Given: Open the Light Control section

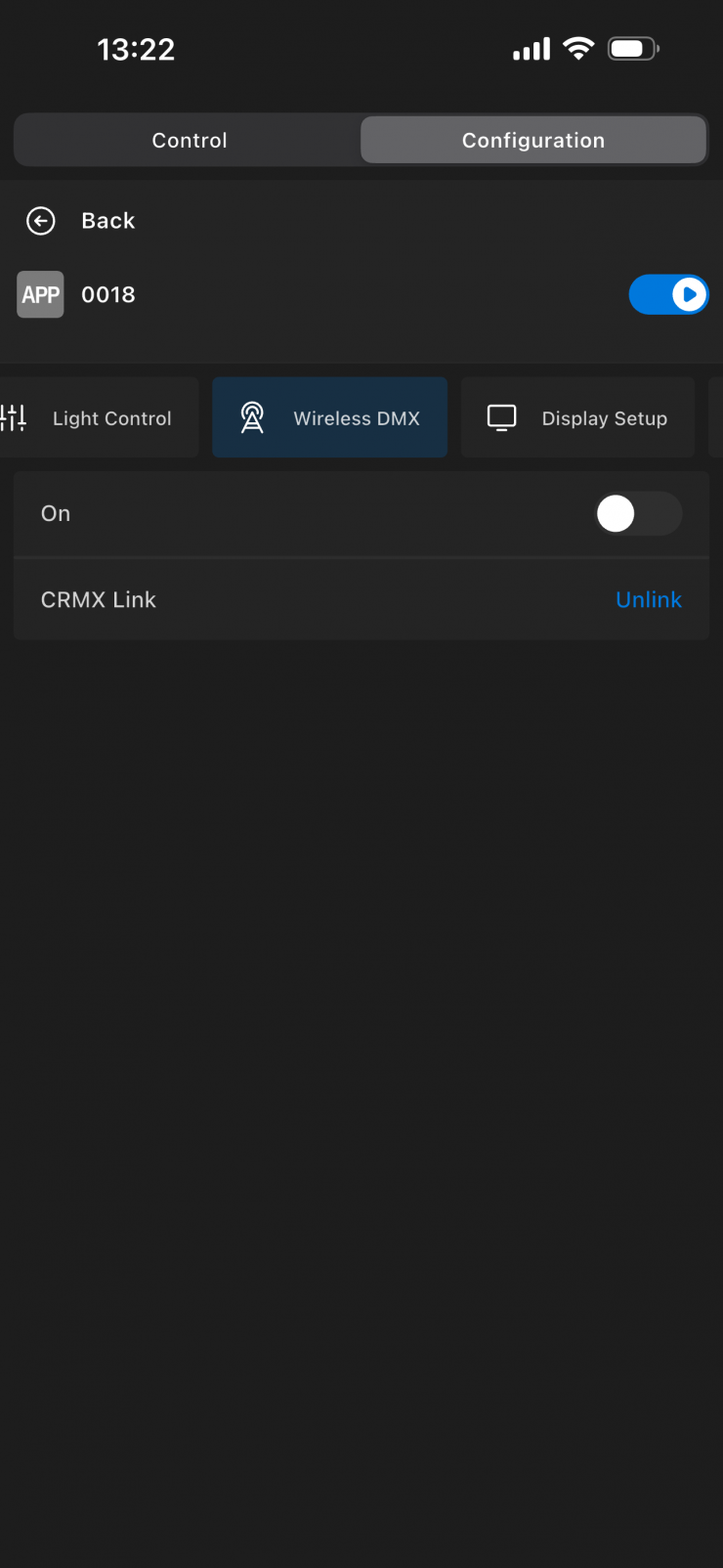Looking at the screenshot, I should 98,417.
